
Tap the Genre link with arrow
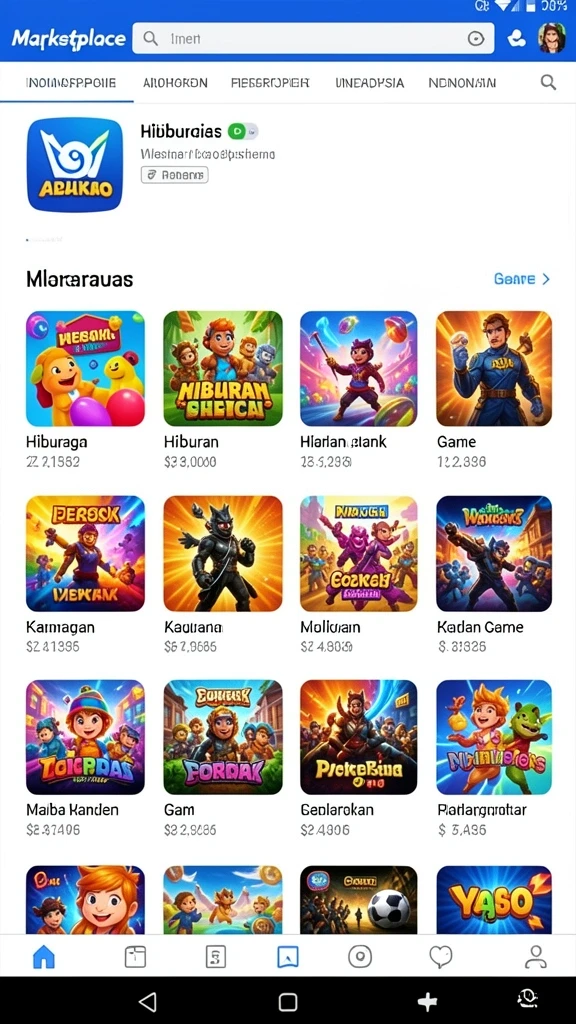tap(522, 279)
